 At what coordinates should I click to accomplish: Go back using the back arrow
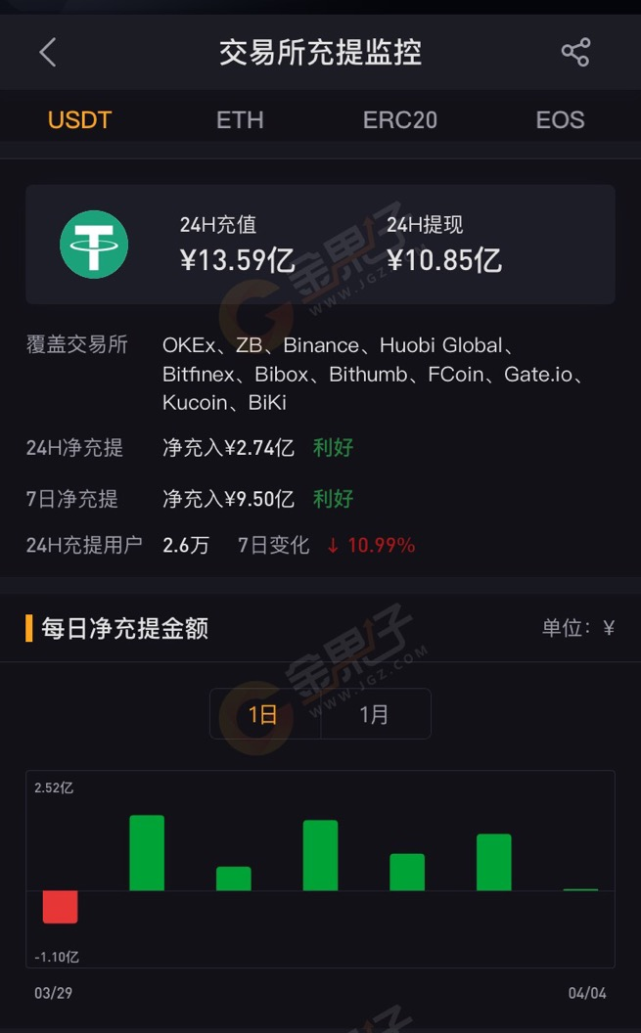(47, 52)
